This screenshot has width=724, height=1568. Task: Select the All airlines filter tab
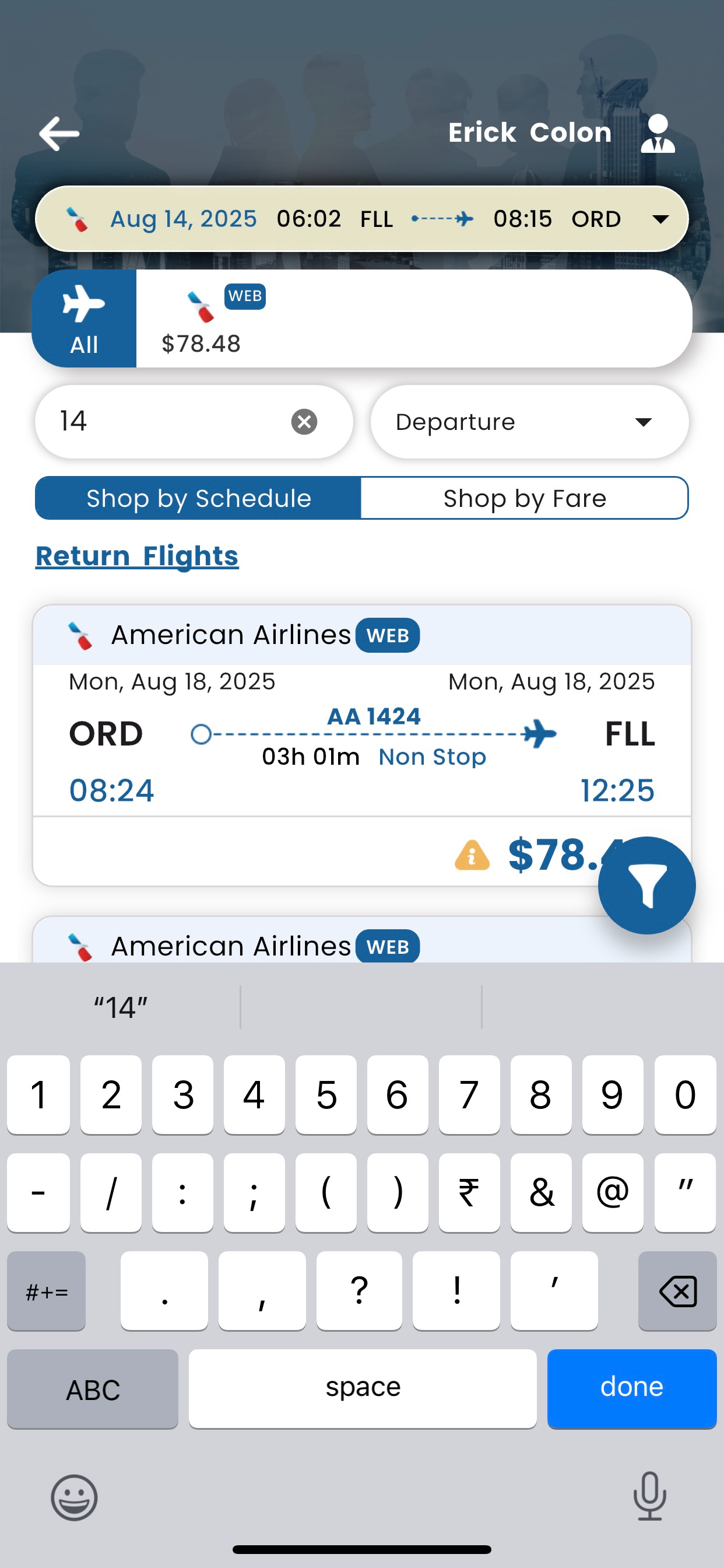tap(84, 318)
